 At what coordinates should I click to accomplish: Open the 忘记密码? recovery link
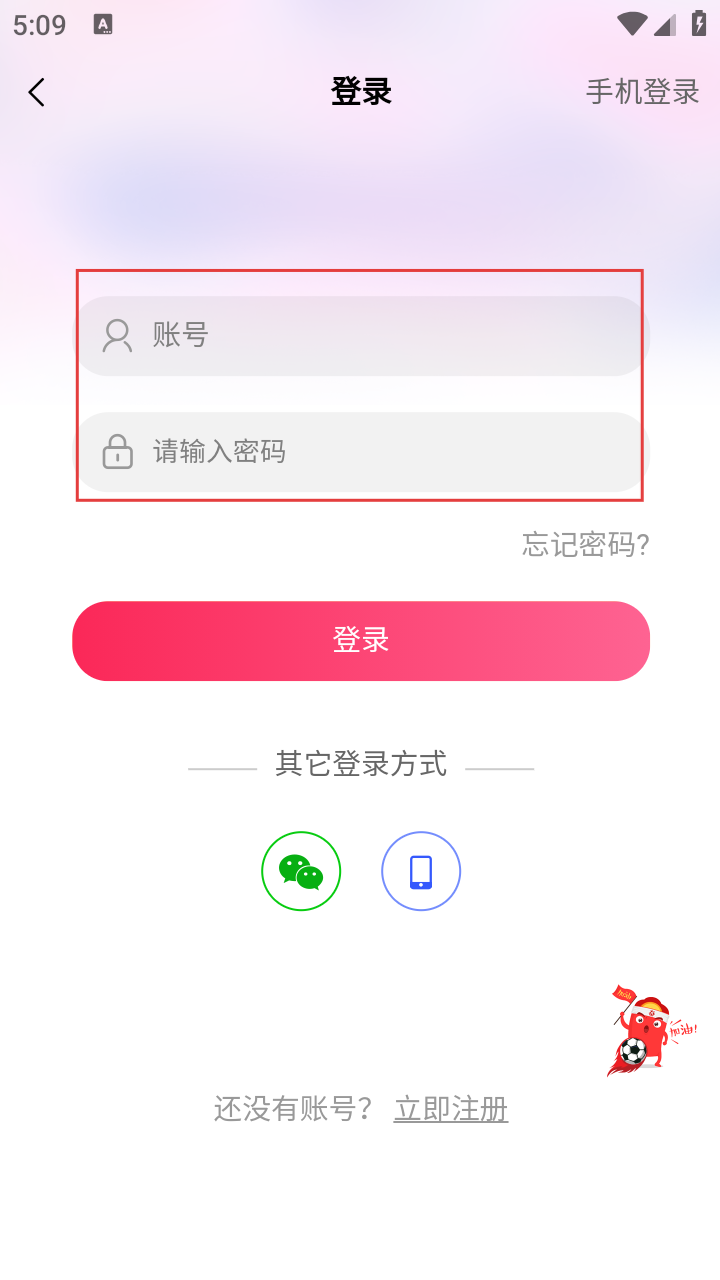click(x=585, y=545)
